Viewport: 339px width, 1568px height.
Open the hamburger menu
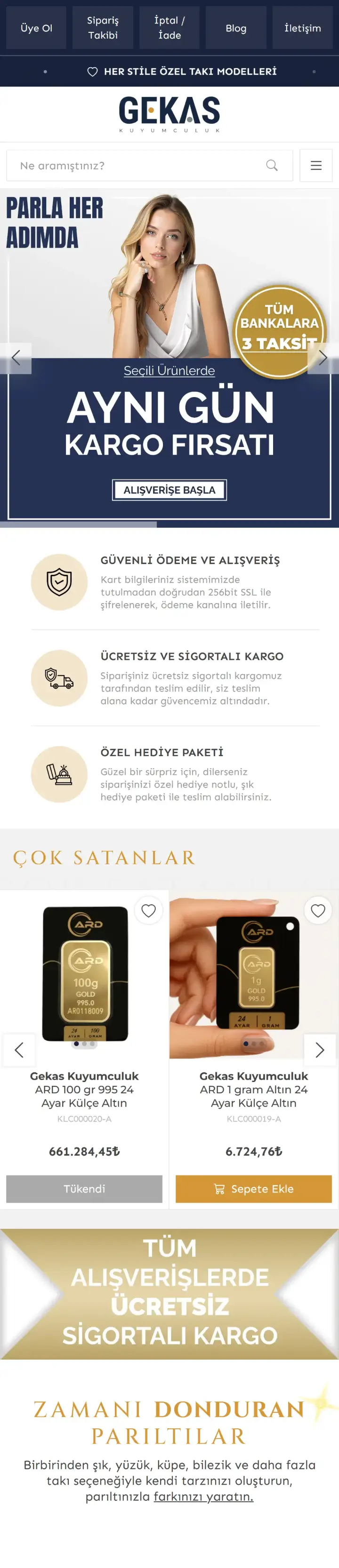pos(316,166)
